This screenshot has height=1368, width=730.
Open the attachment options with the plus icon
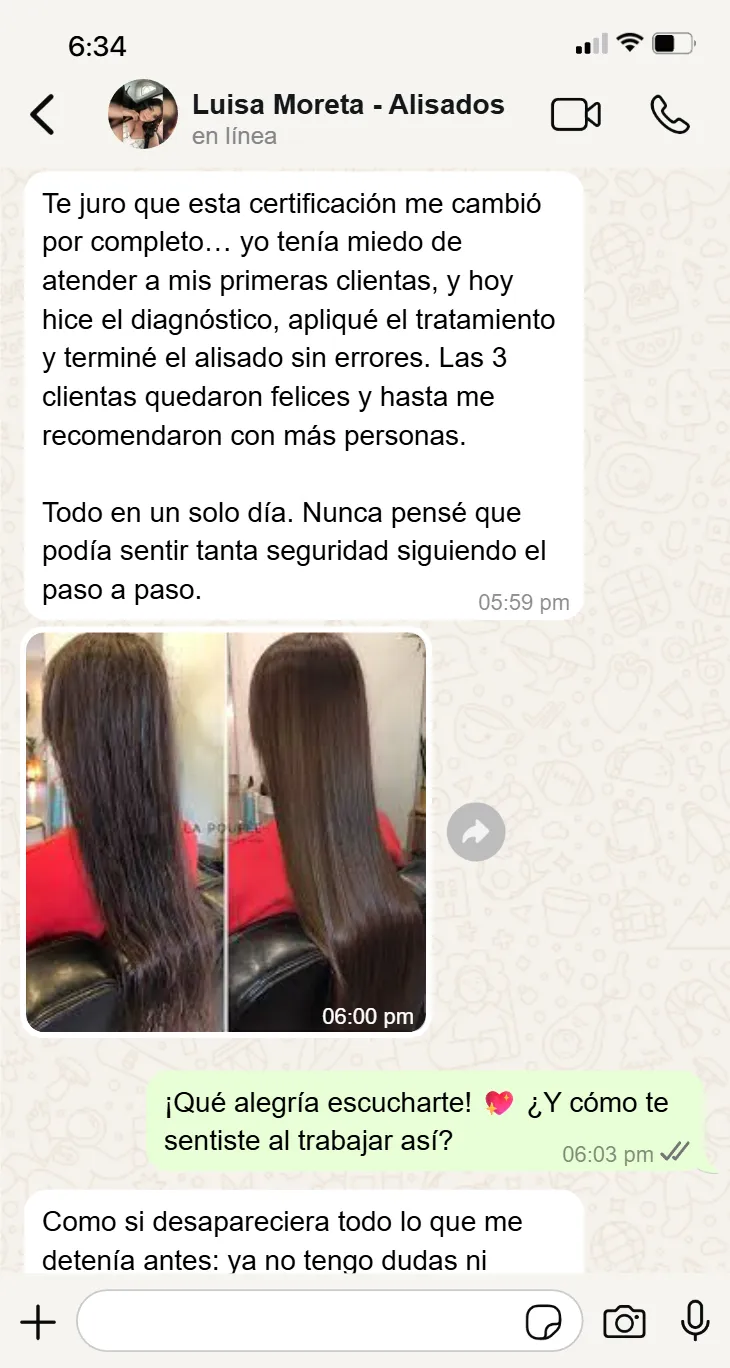point(38,1321)
